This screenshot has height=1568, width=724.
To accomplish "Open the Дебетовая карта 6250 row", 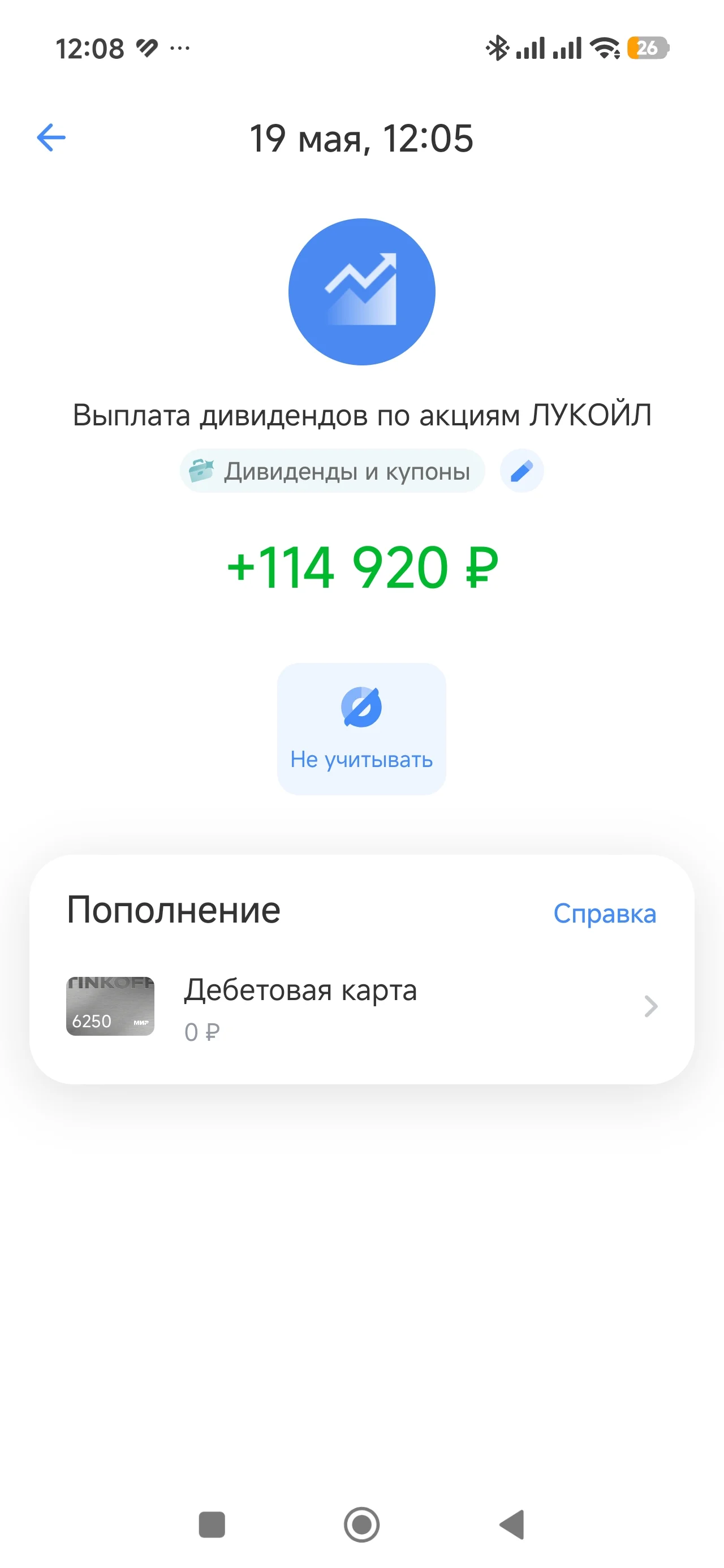I will coord(361,1006).
